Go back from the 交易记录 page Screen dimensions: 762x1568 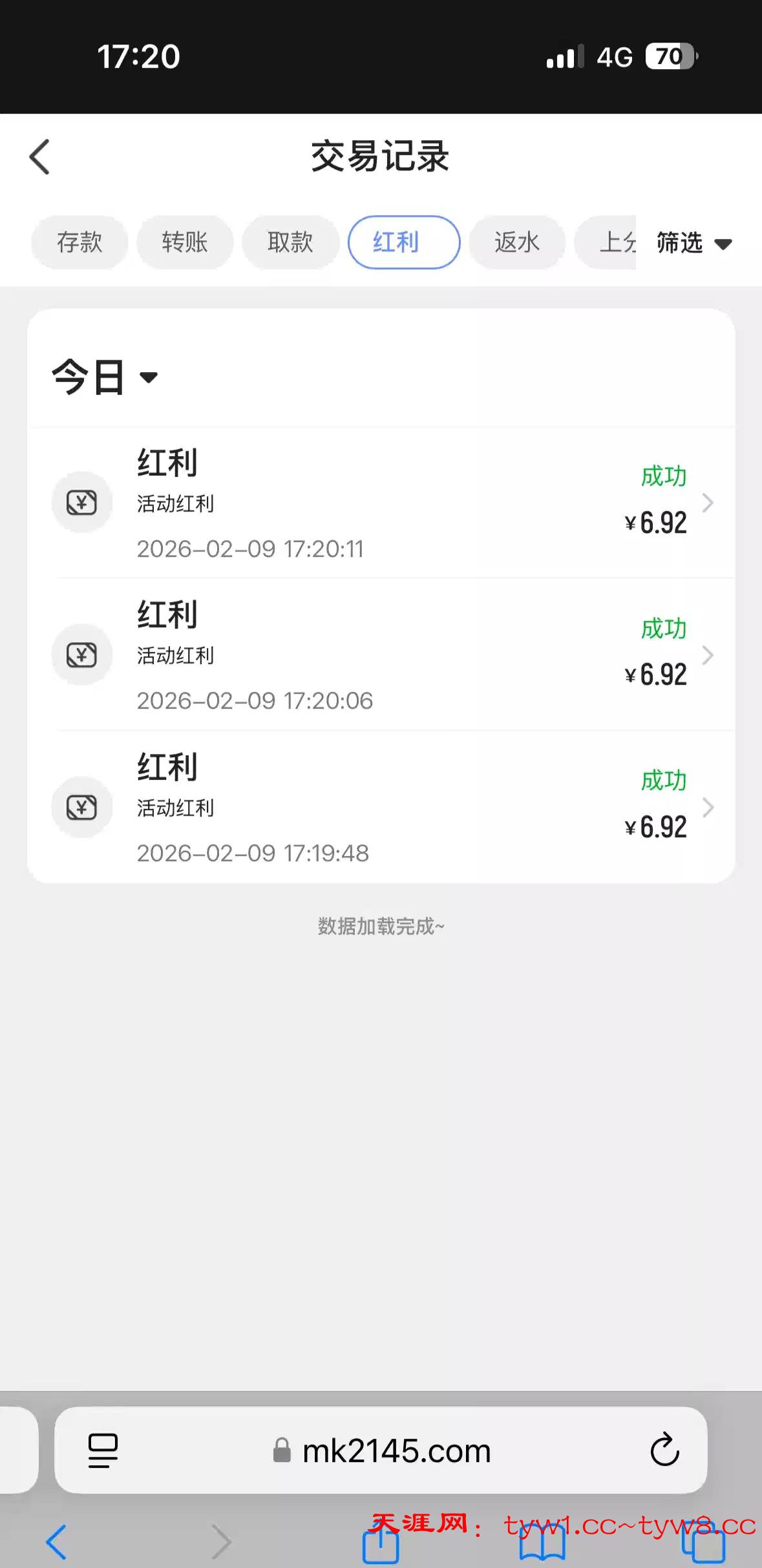point(40,157)
